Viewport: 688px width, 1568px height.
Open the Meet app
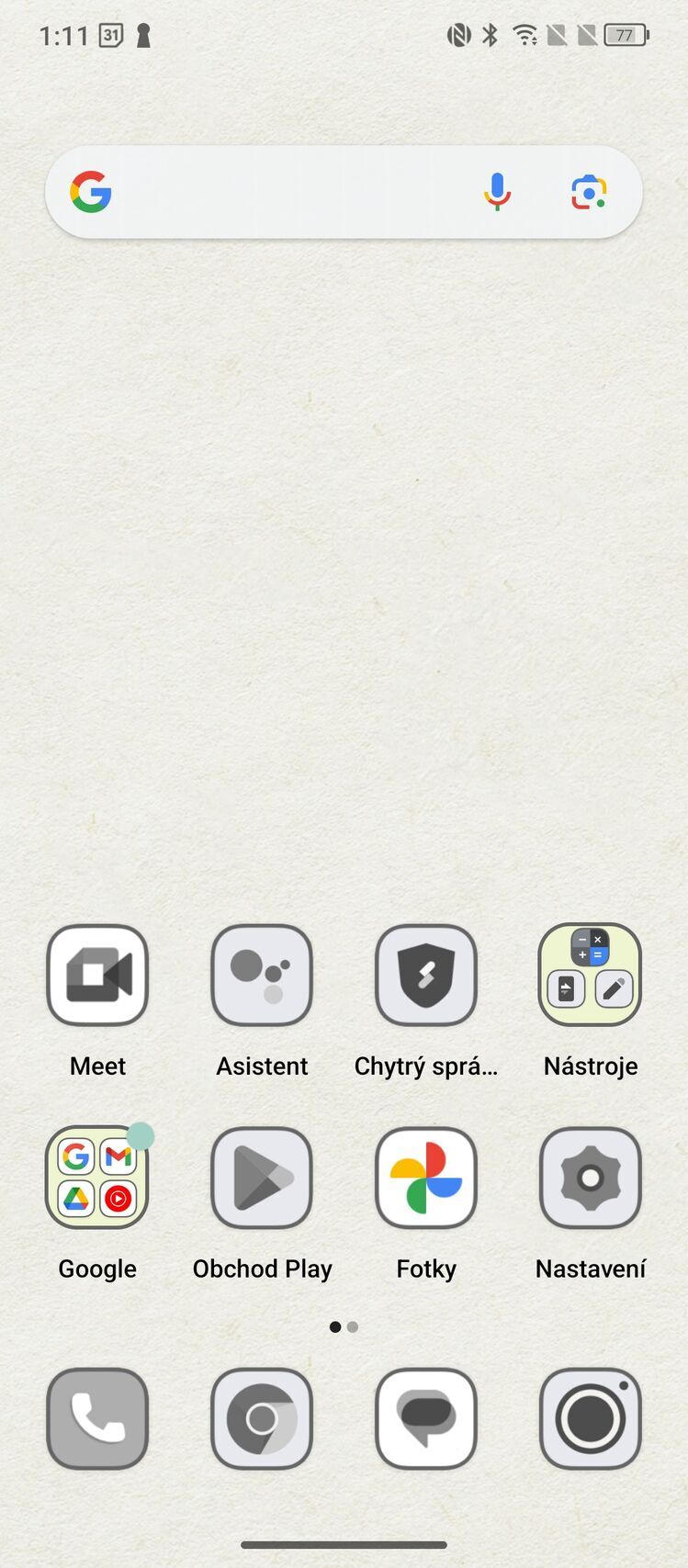point(96,975)
